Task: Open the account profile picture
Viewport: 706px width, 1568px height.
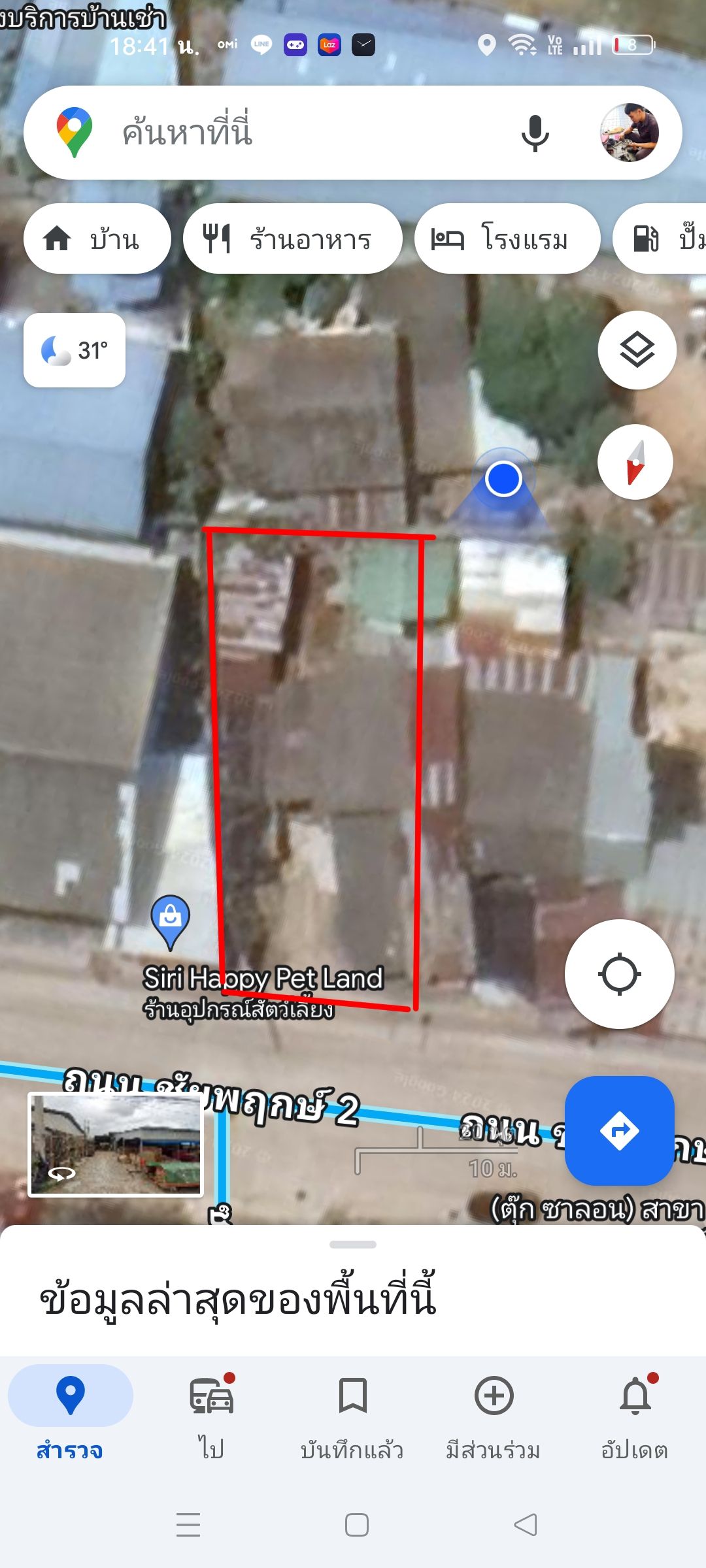Action: coord(630,133)
